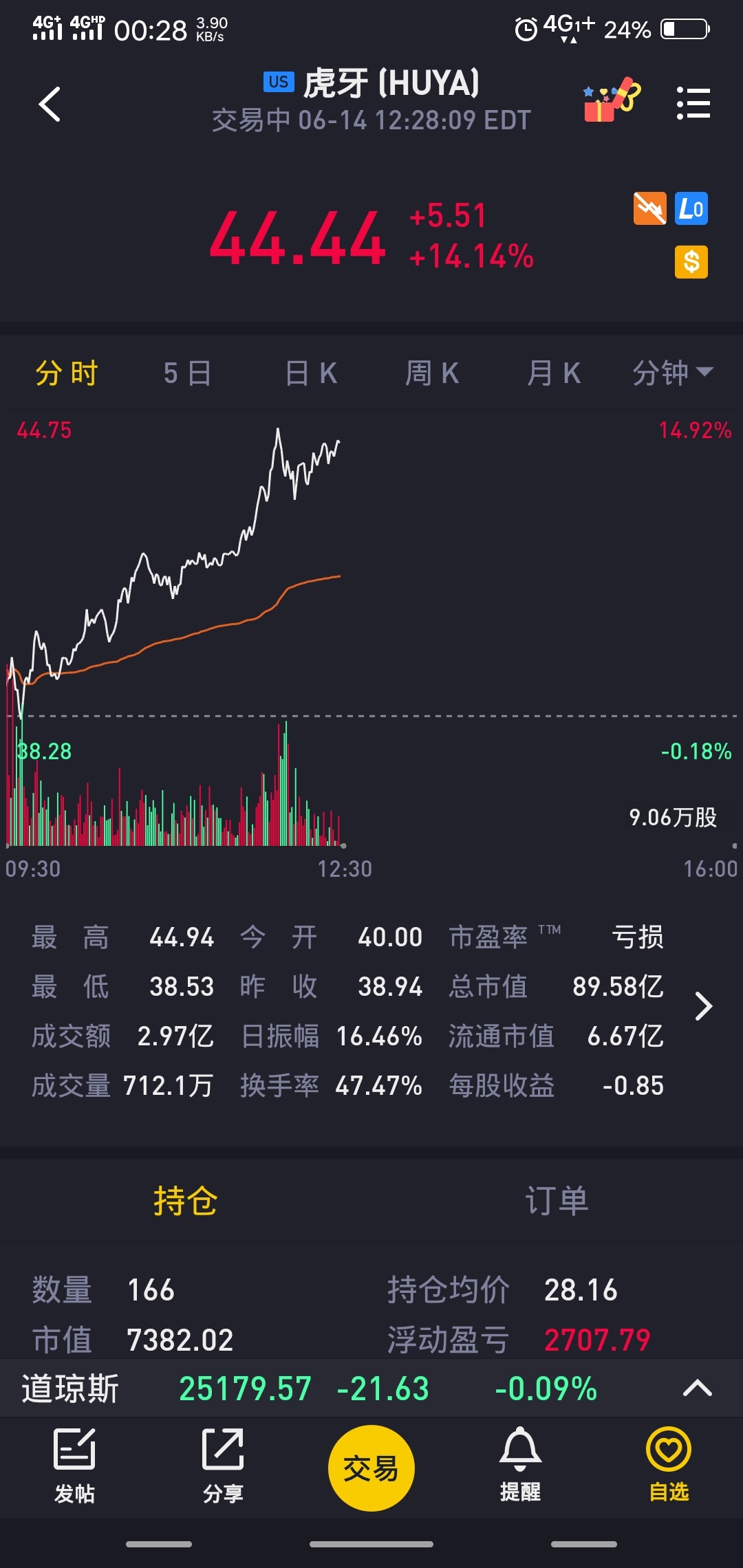743x1568 pixels.
Task: Switch to the 订单 orders tab
Action: (557, 1201)
